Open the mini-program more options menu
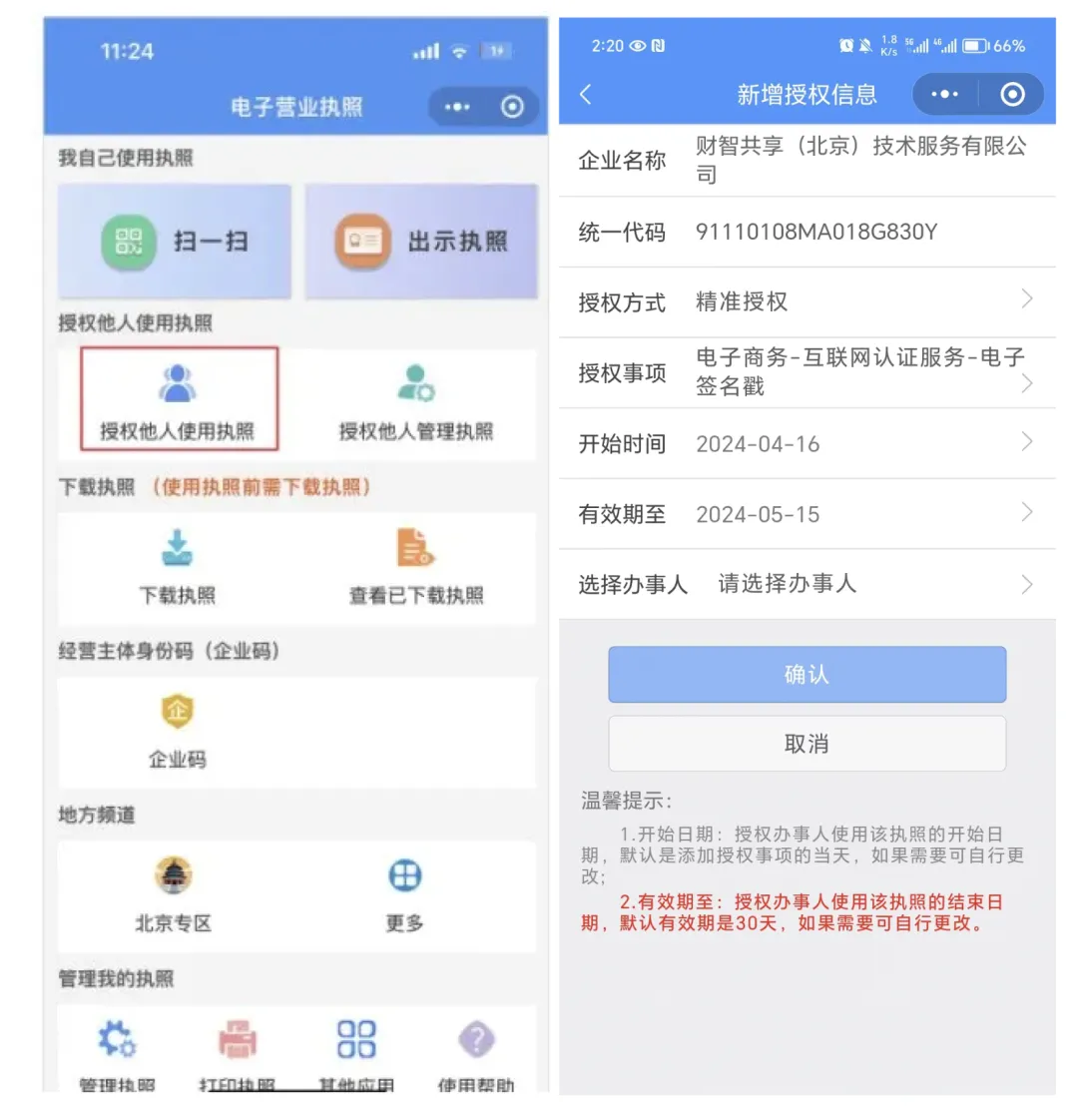The image size is (1078, 1120). [x=942, y=94]
